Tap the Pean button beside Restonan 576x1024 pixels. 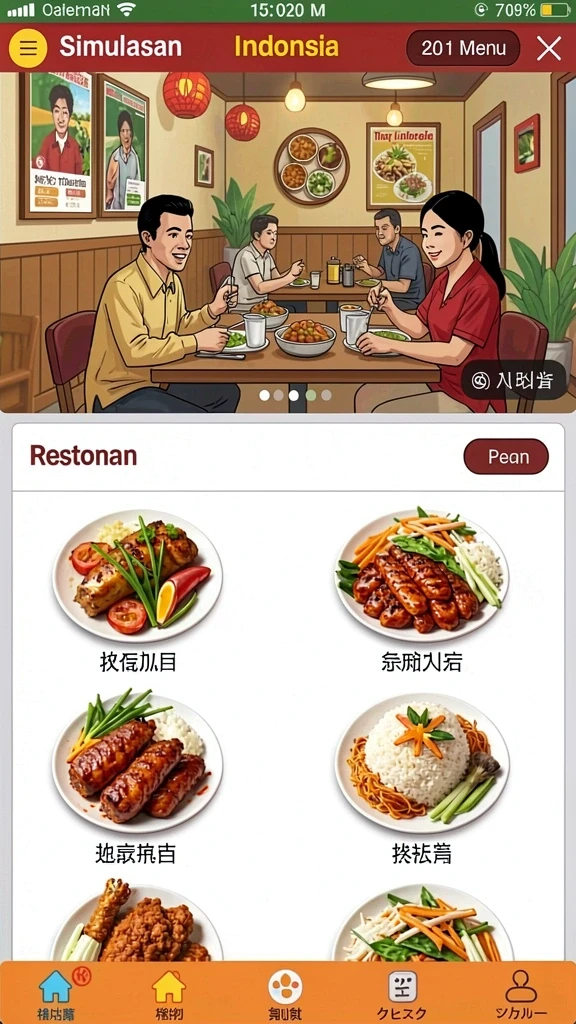tap(506, 456)
